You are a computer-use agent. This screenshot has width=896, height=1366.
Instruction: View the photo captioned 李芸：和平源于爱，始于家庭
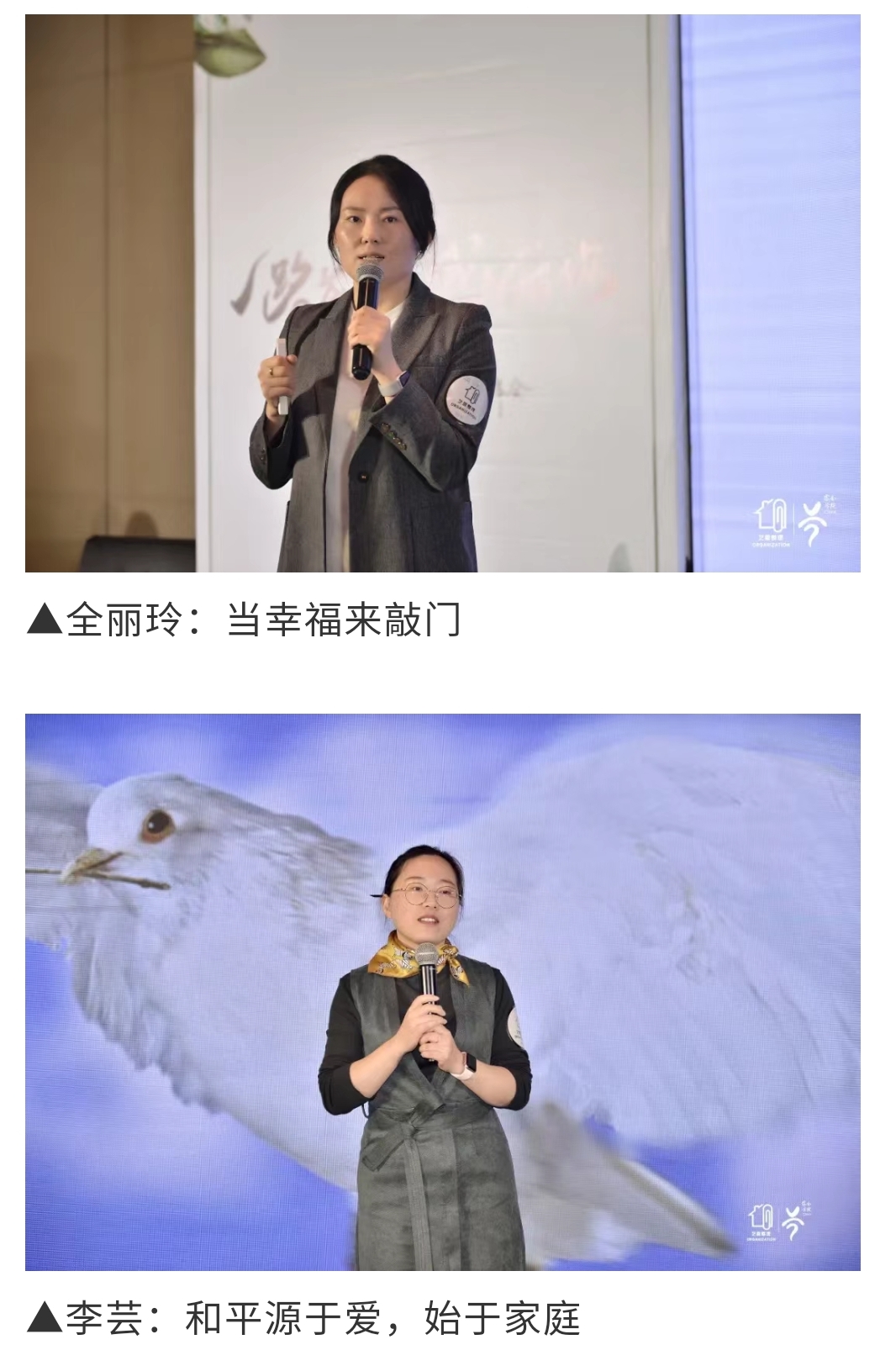click(x=443, y=992)
